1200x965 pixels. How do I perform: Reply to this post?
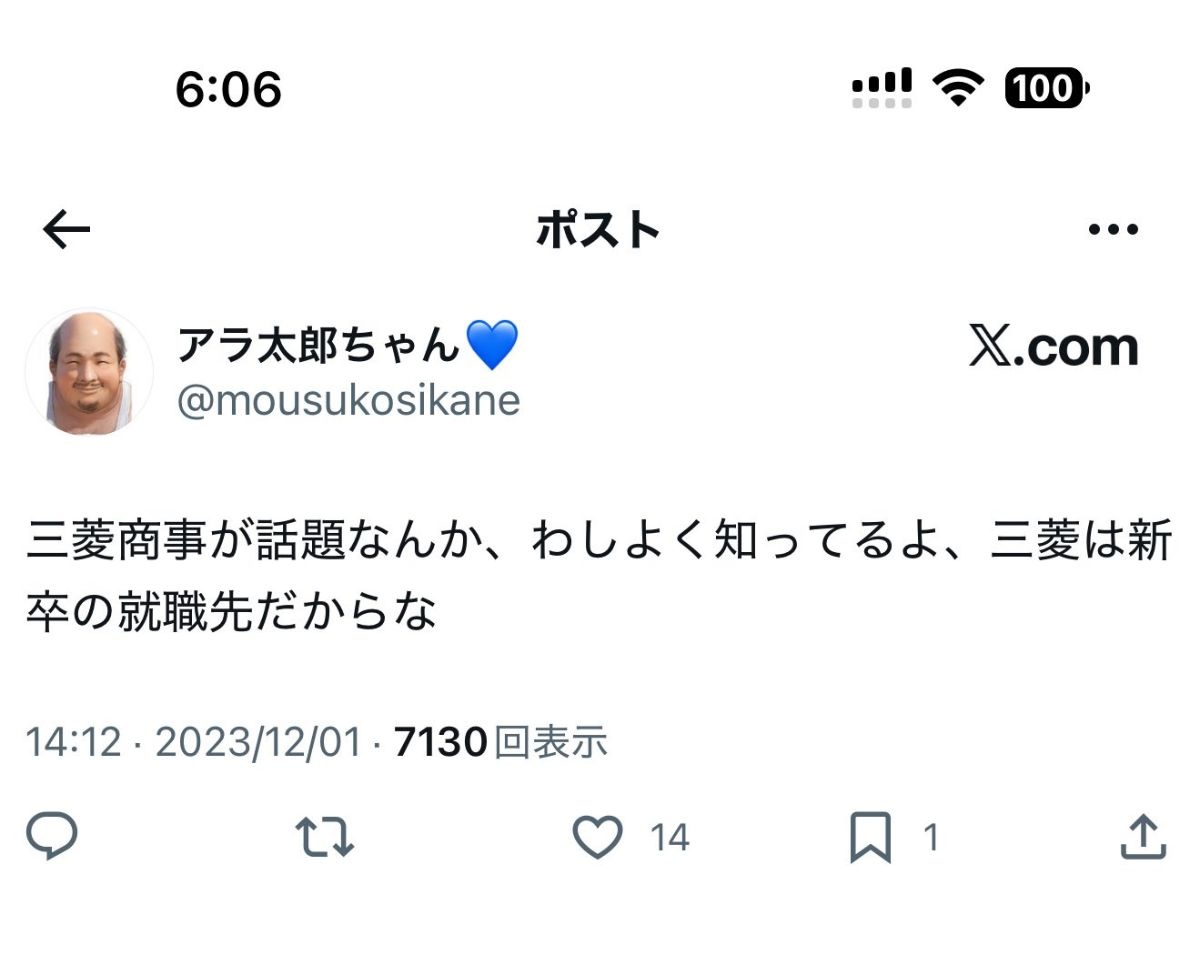(x=52, y=837)
